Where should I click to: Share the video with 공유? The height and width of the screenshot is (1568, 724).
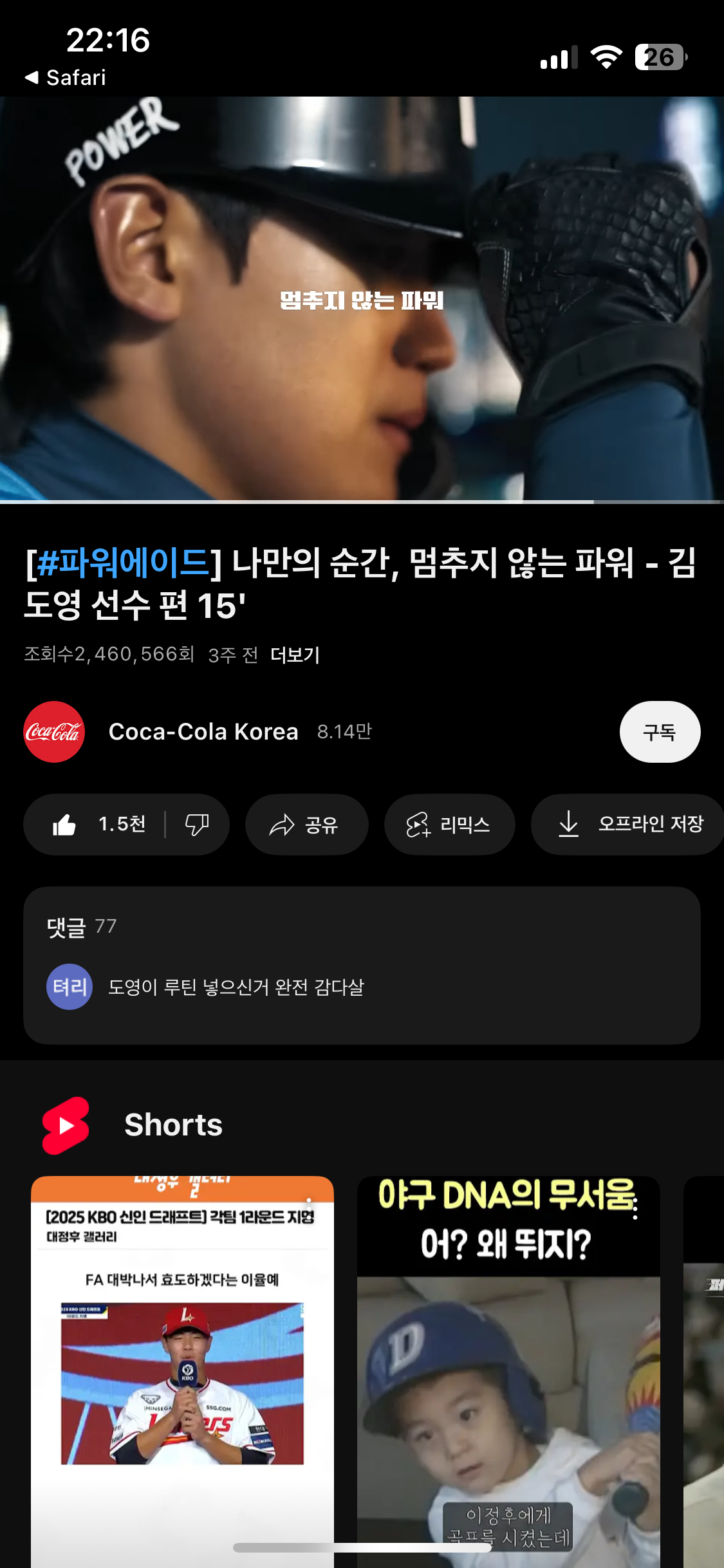[x=306, y=825]
